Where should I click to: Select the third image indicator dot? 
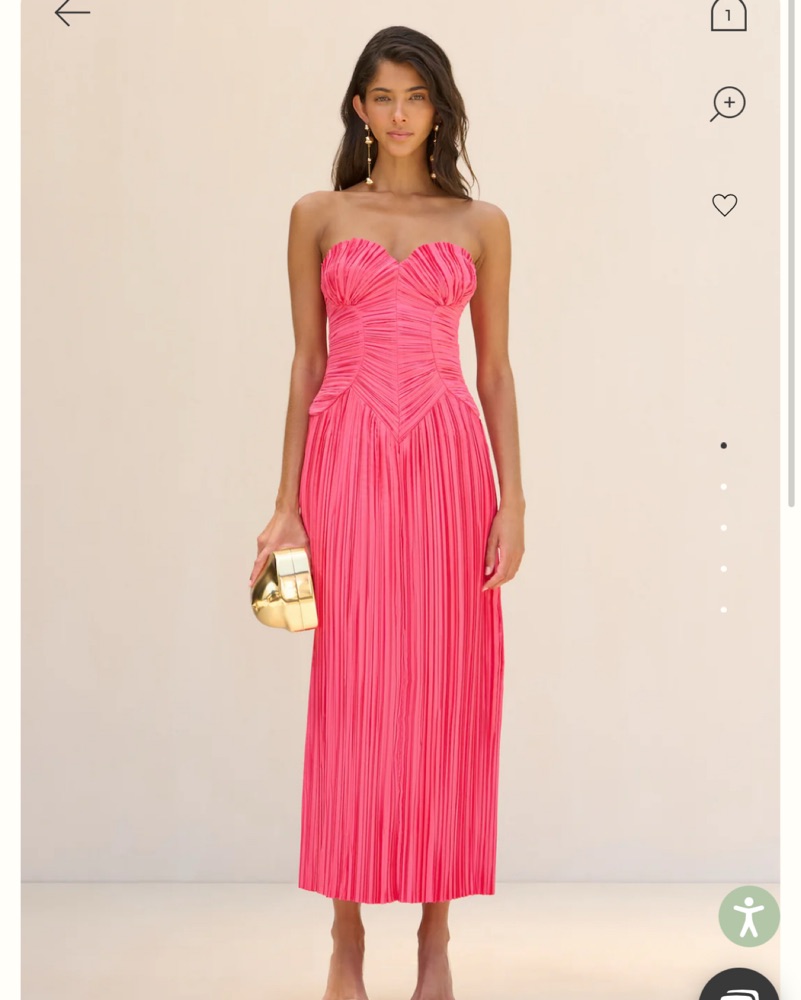coord(723,528)
